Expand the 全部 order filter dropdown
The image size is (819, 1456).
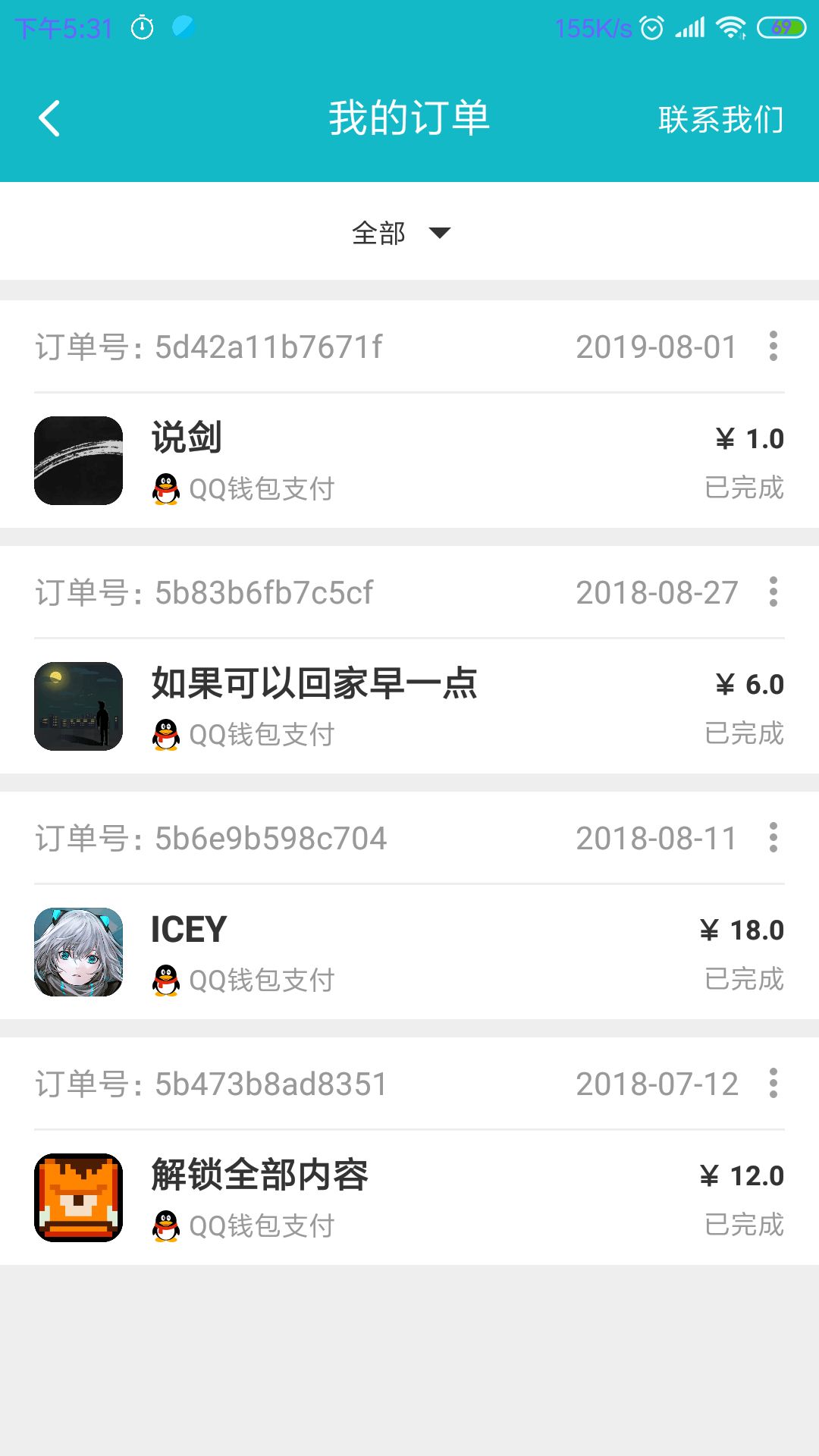402,232
